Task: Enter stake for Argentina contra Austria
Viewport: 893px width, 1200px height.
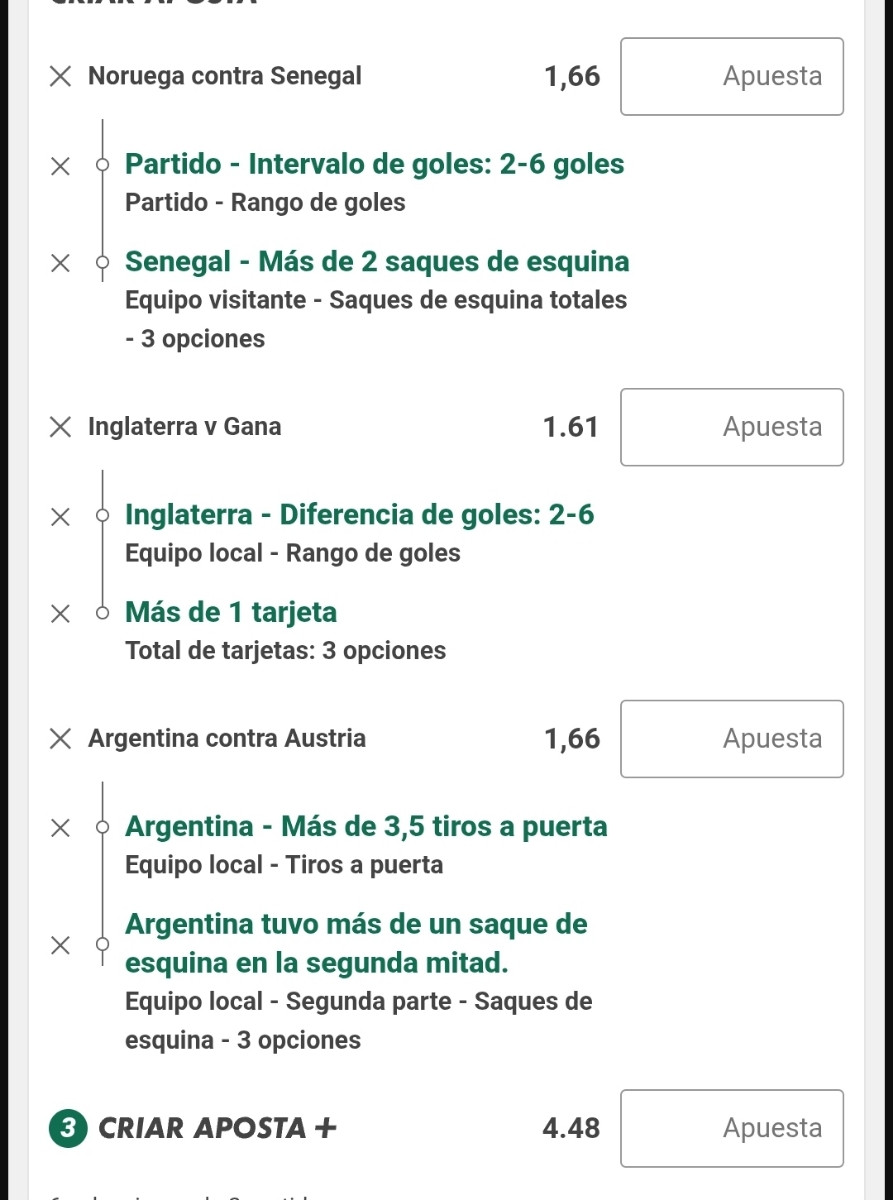Action: tap(732, 739)
